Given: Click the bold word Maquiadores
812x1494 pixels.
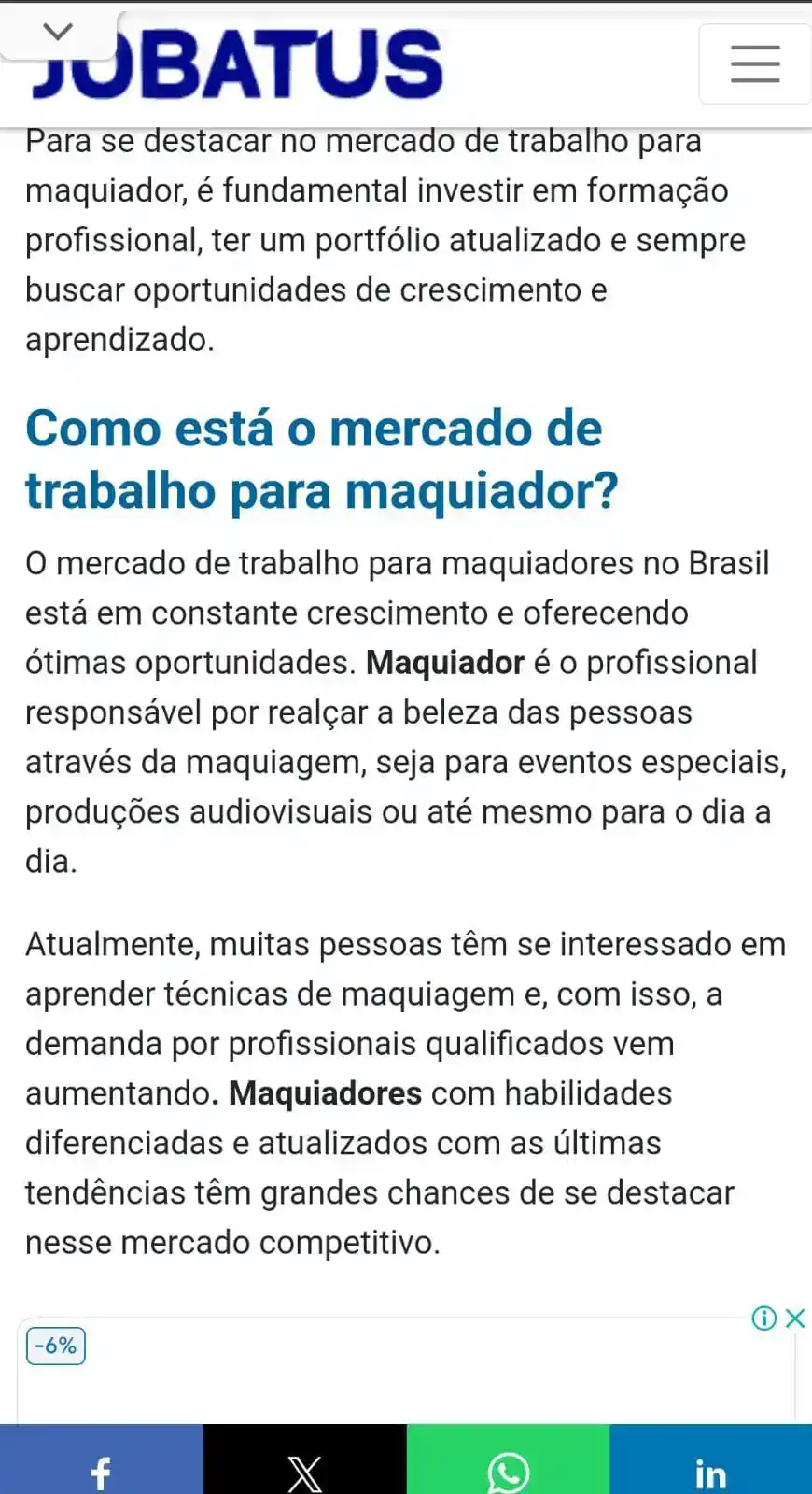Looking at the screenshot, I should (324, 1092).
